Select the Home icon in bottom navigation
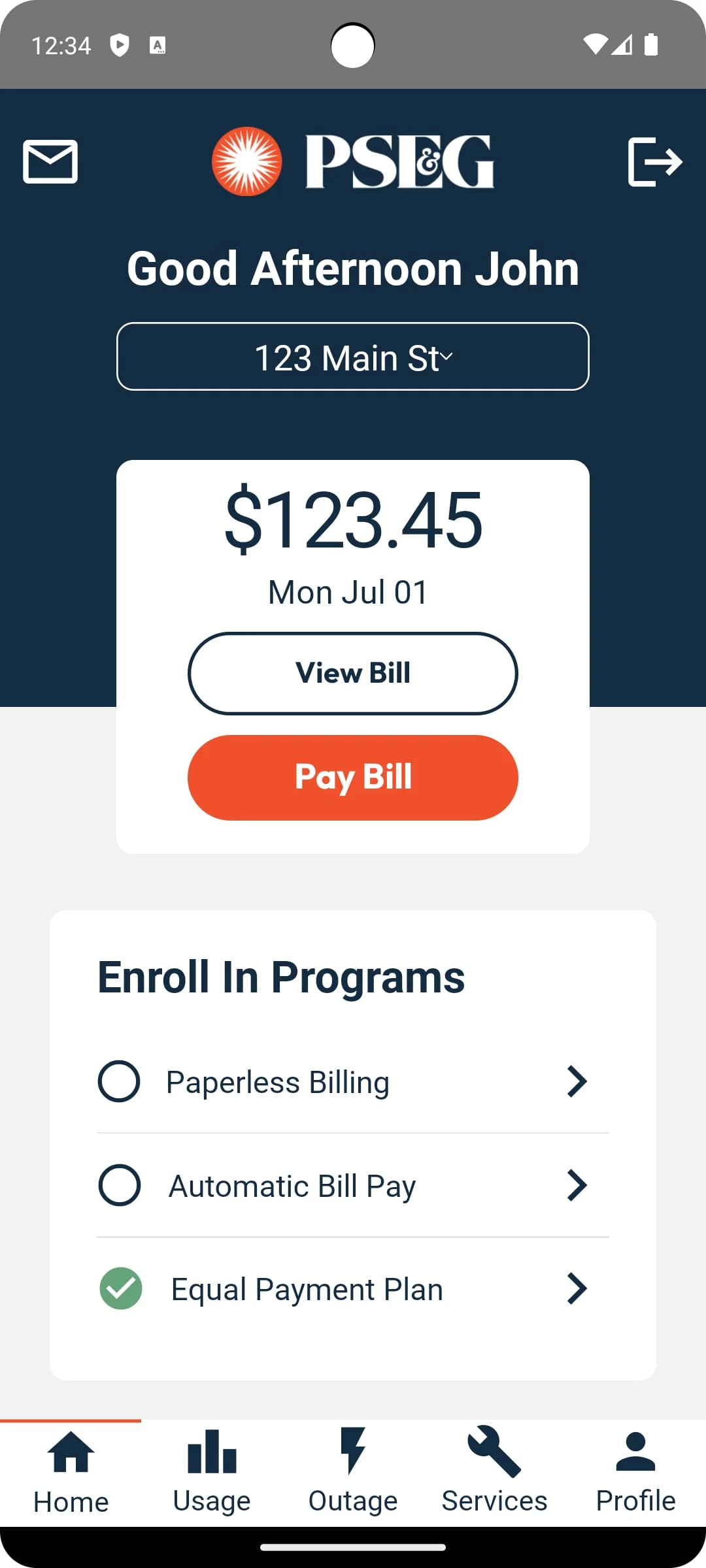 (70, 1454)
